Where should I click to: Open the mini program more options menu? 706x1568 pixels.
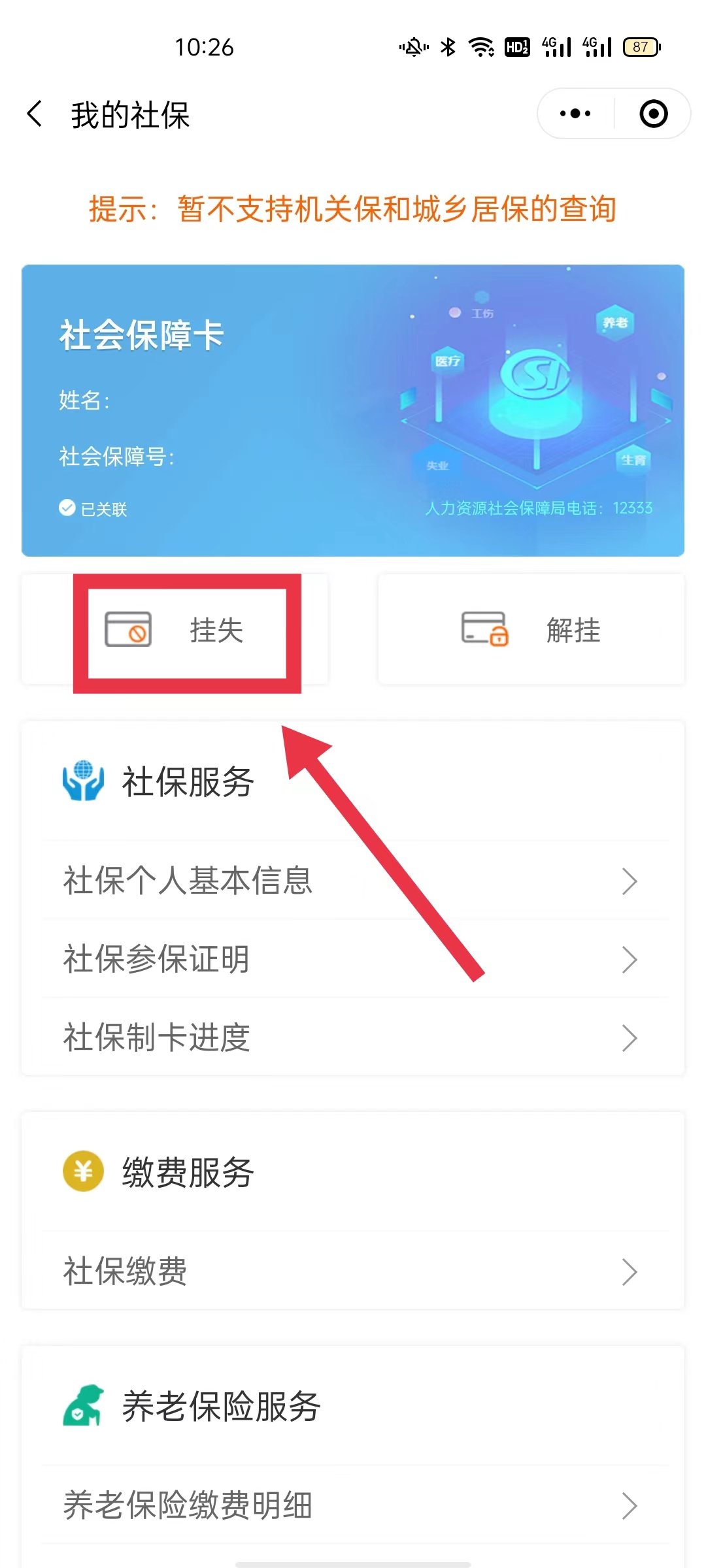click(x=575, y=114)
